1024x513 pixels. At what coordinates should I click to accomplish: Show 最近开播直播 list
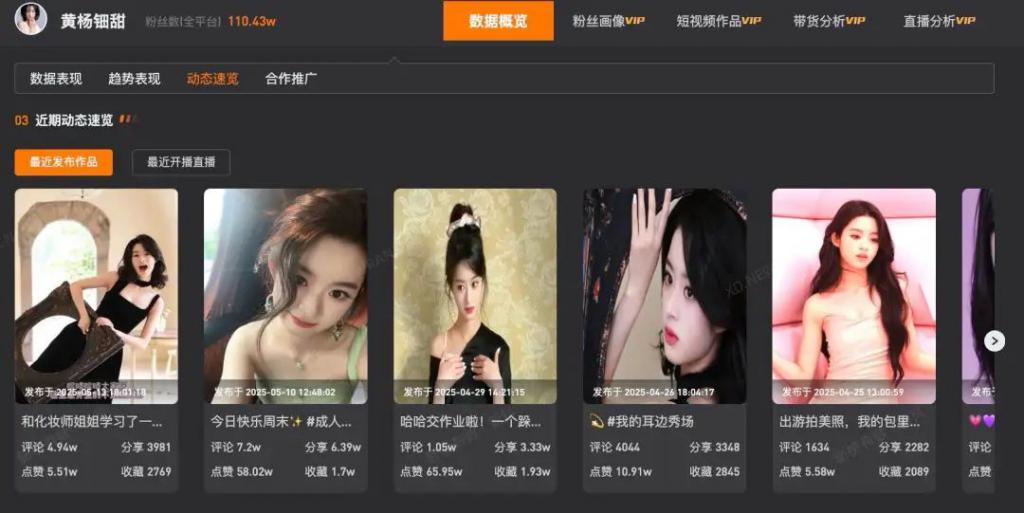[x=181, y=162]
